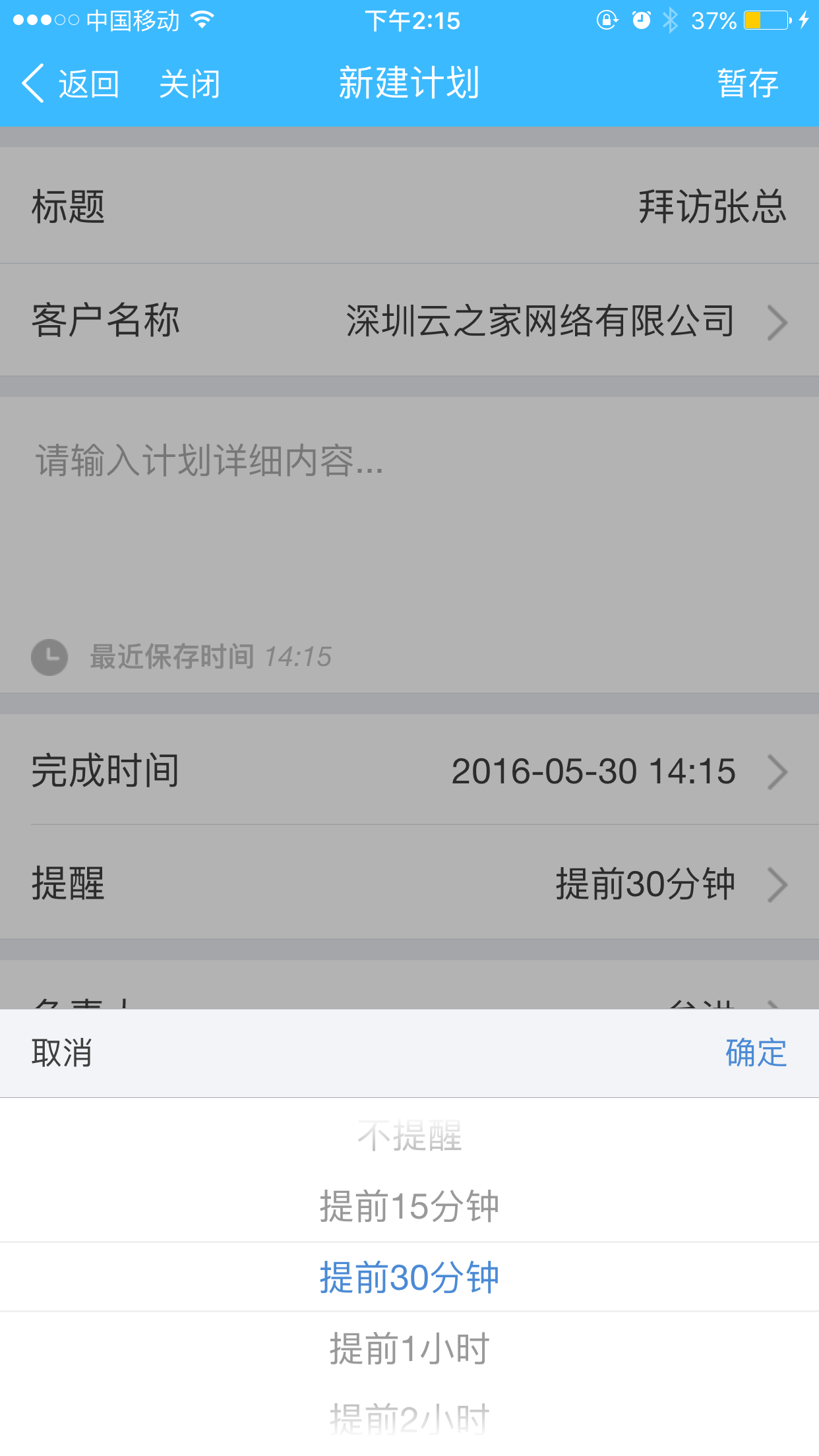Tap 关闭 to close the page

(190, 84)
